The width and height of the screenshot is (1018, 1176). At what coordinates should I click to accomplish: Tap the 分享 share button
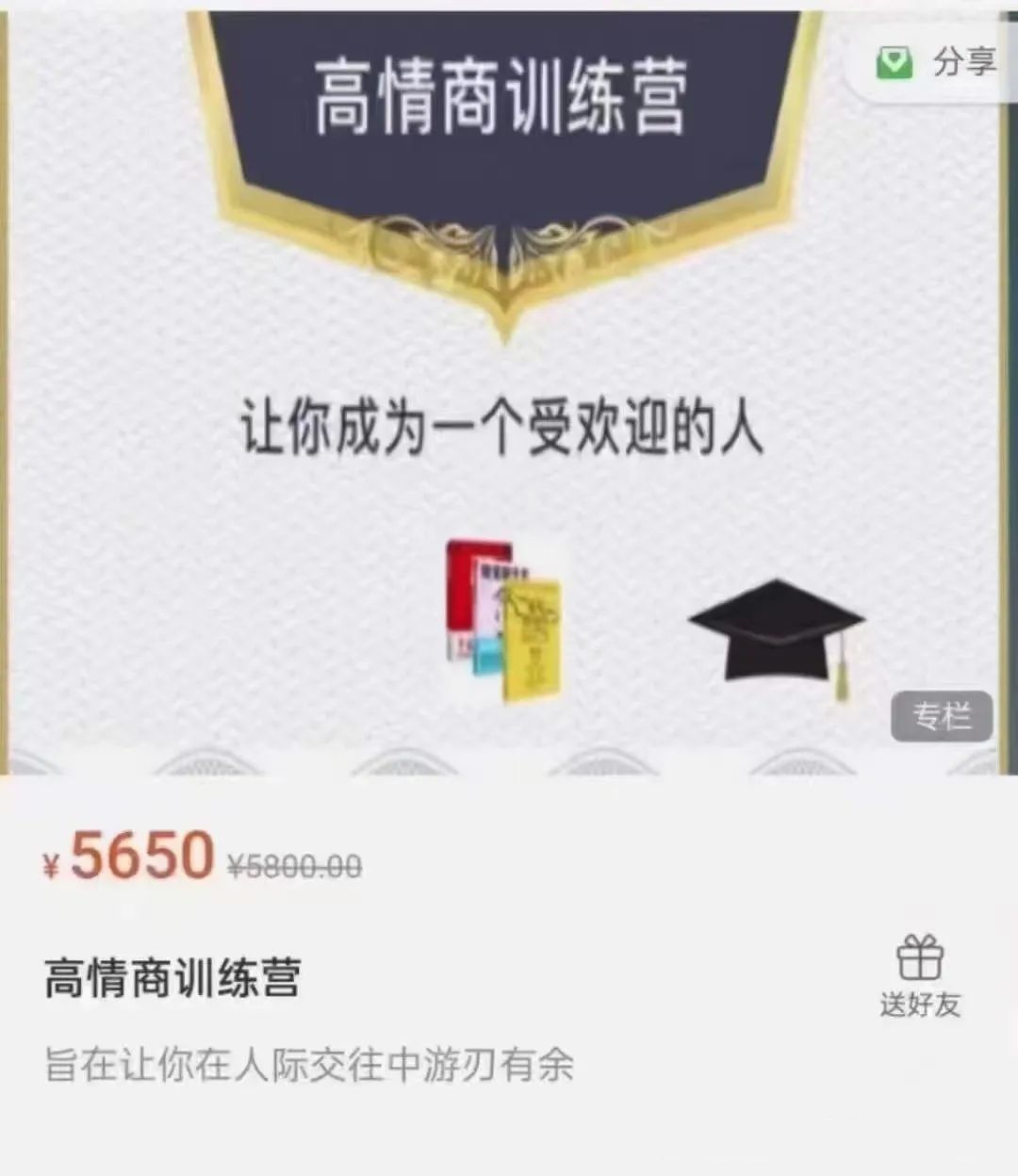pyautogui.click(x=937, y=63)
